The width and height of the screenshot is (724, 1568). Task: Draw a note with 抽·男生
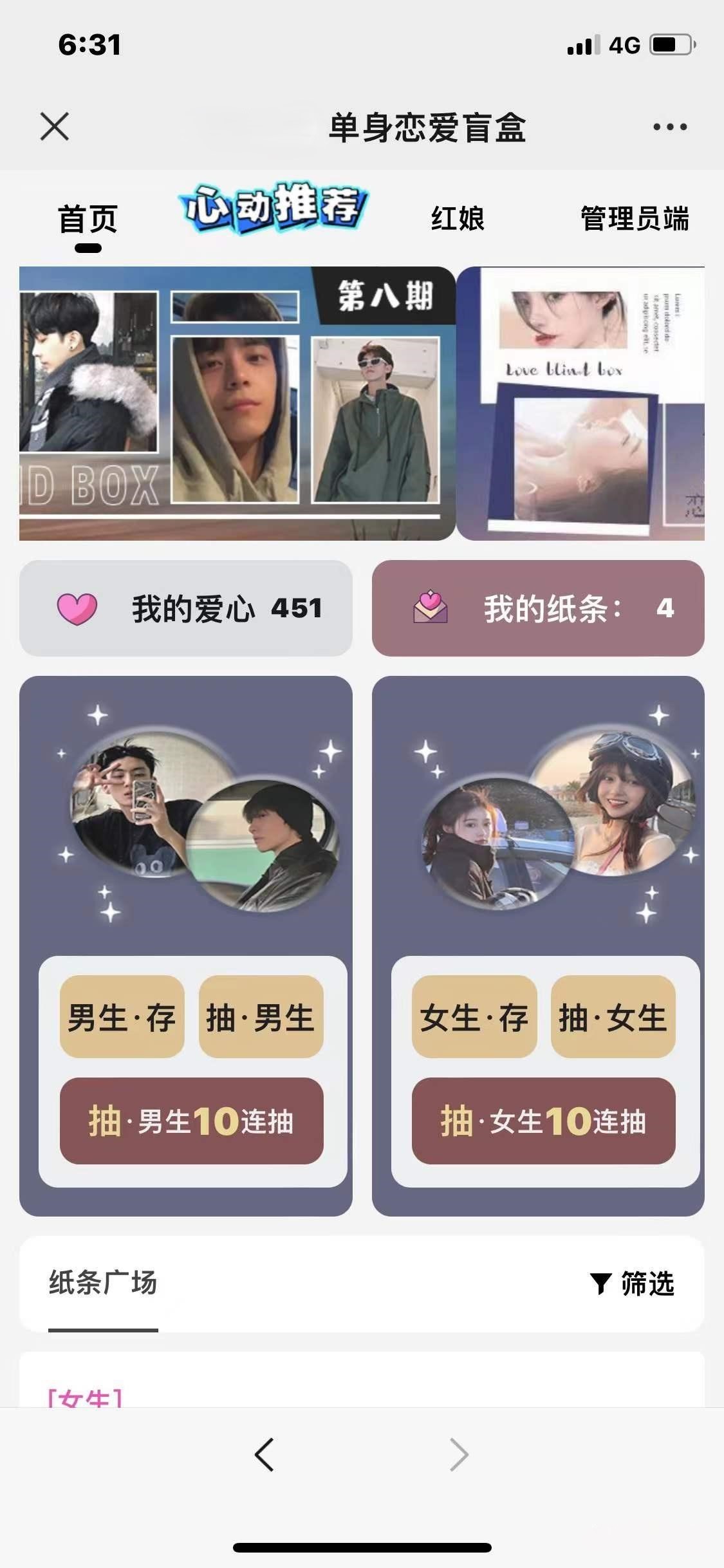pyautogui.click(x=261, y=1018)
